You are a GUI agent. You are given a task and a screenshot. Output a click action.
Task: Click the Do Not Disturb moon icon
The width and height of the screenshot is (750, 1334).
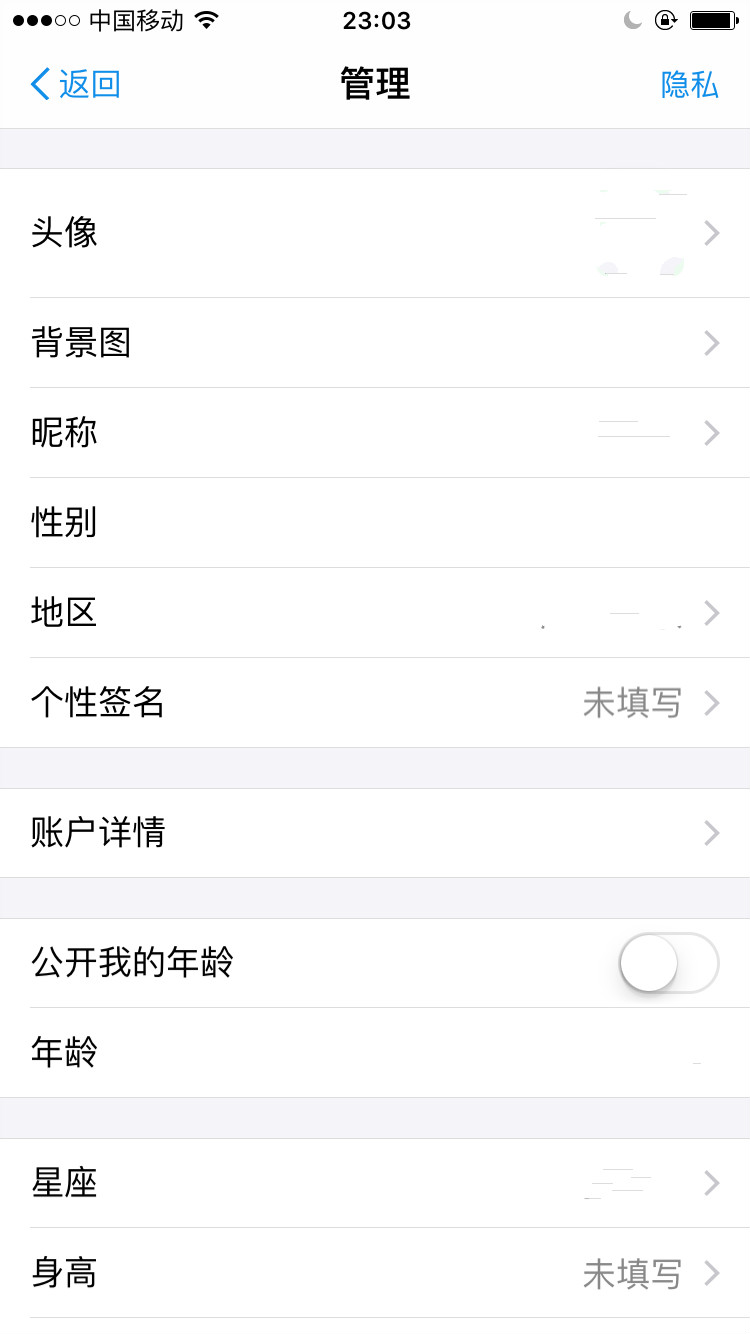(x=631, y=18)
